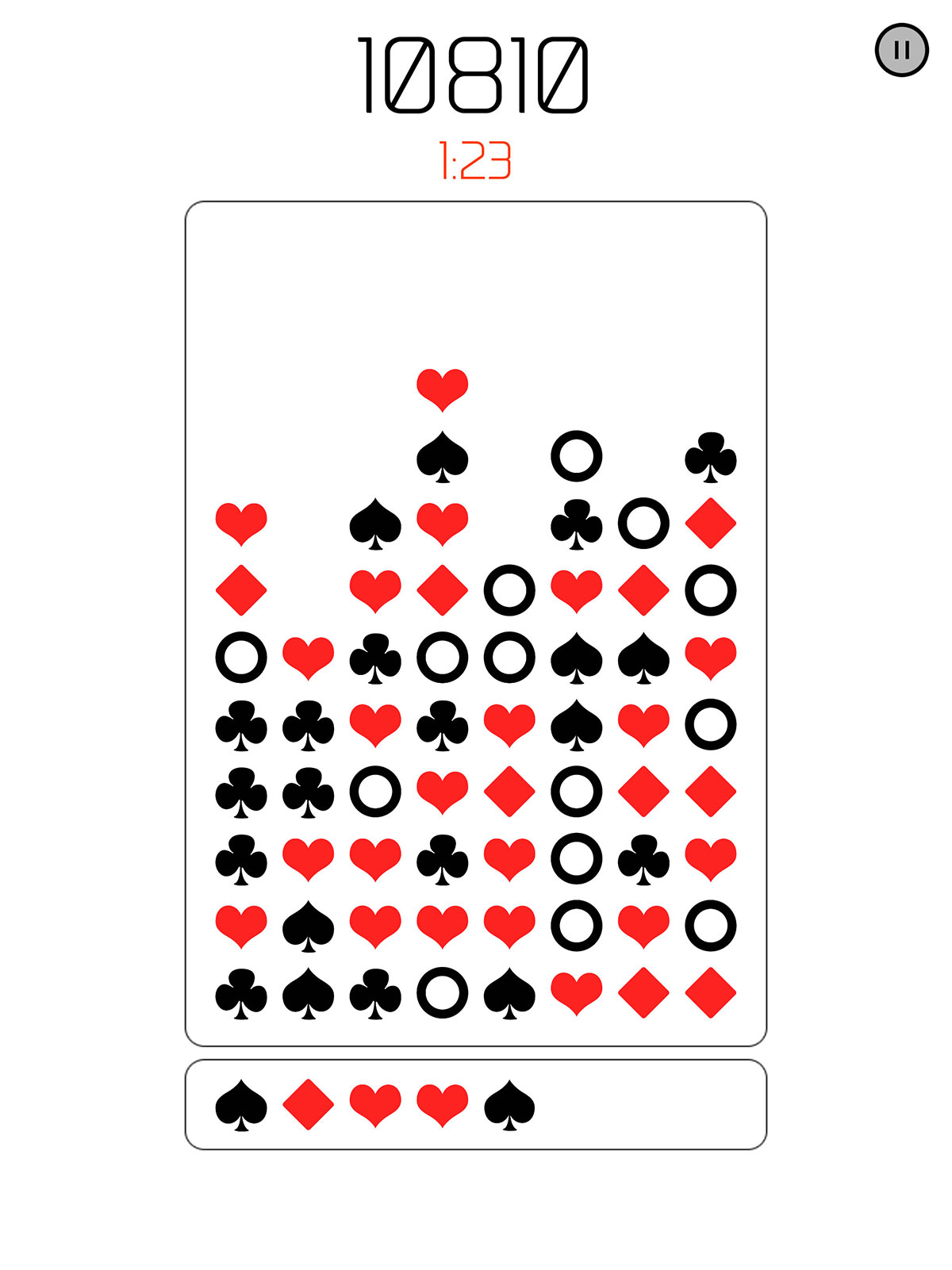Select the circle topping the sixth column
Viewport: 952px width, 1270px height.
click(x=576, y=457)
